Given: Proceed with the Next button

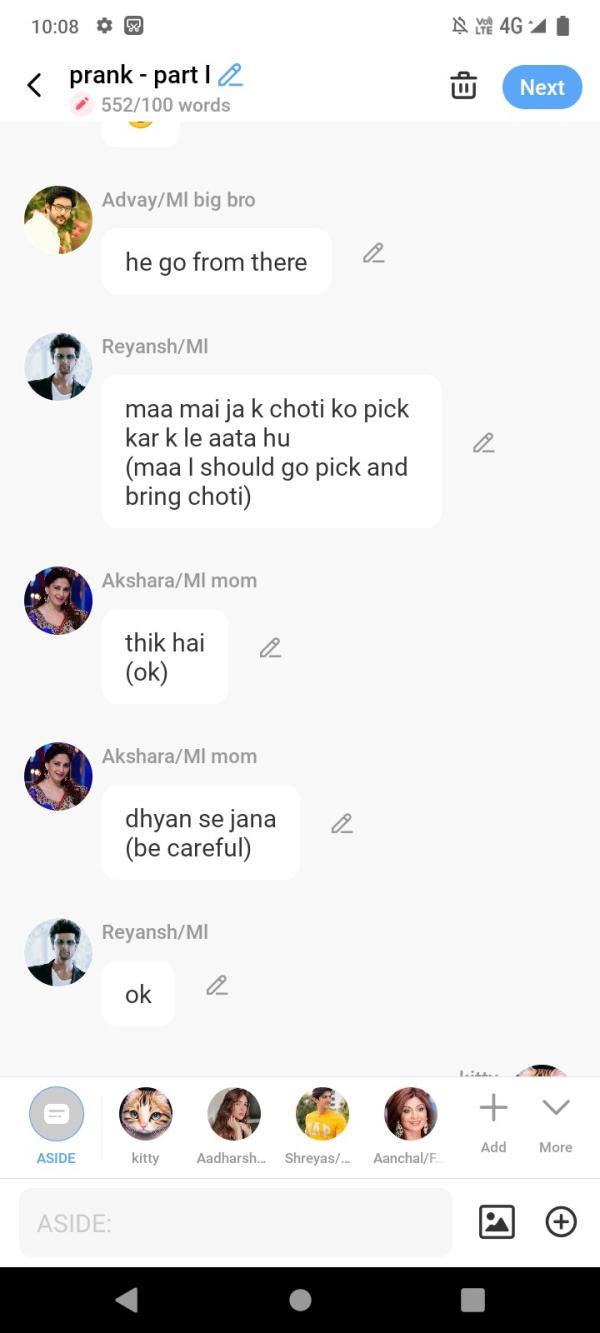Looking at the screenshot, I should coord(541,87).
